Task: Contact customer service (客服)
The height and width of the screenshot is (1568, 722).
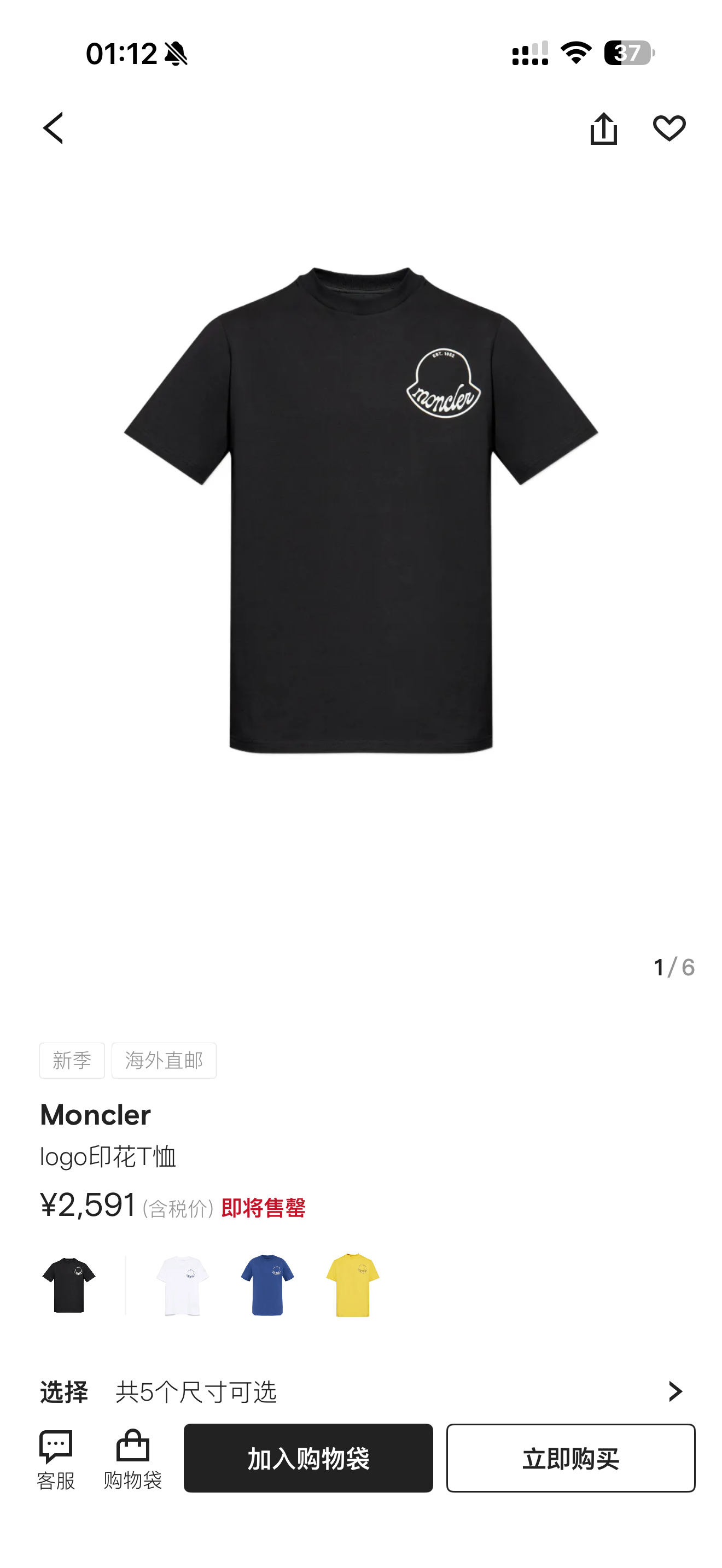Action: 56,1459
